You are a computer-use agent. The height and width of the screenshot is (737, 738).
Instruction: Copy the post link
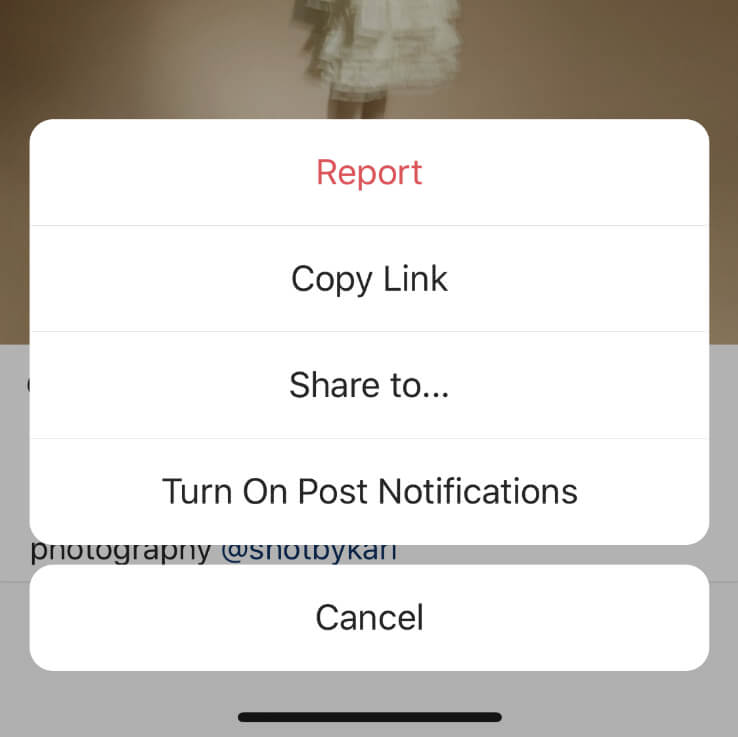(x=369, y=279)
